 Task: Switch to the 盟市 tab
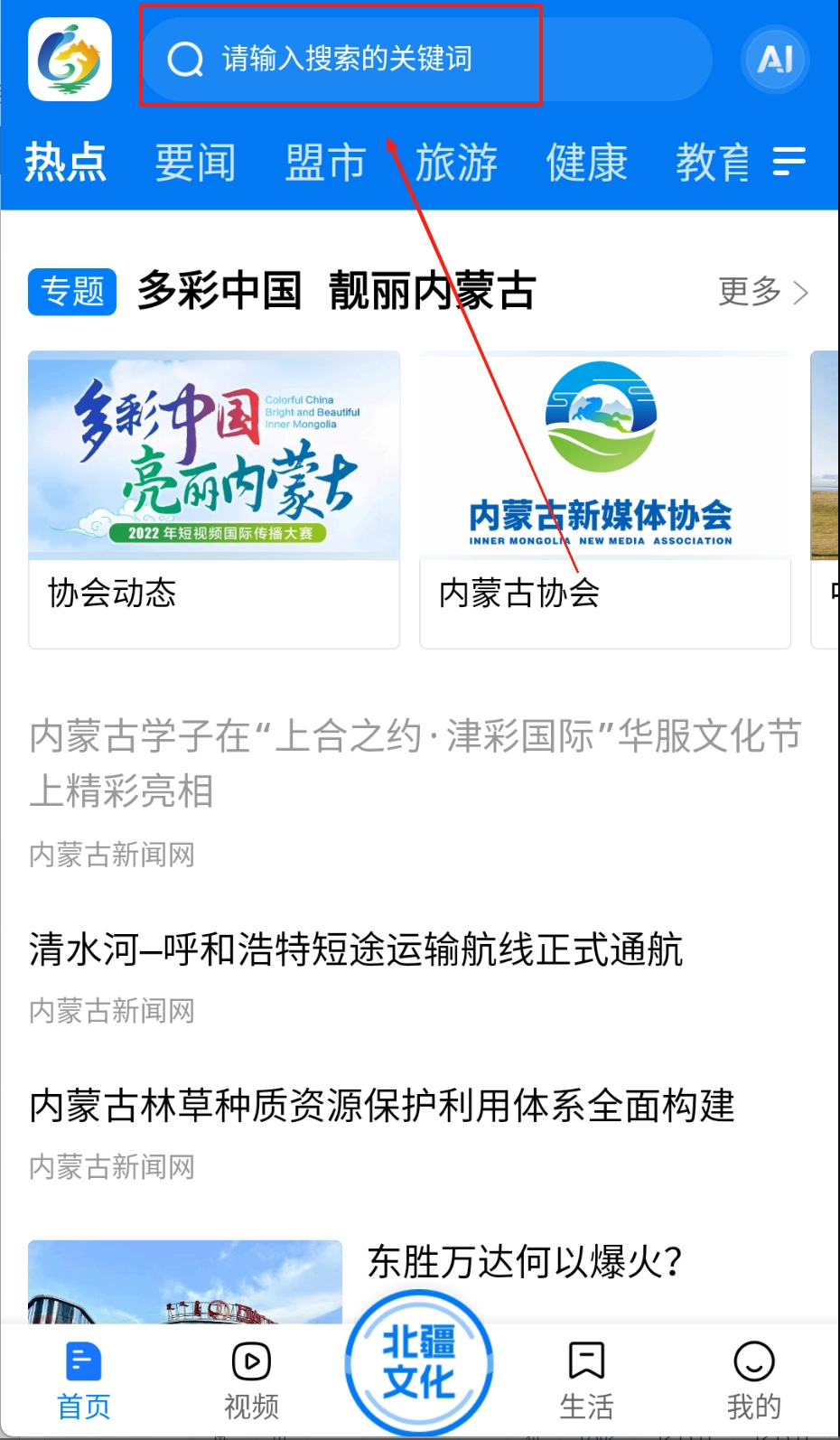pyautogui.click(x=325, y=164)
